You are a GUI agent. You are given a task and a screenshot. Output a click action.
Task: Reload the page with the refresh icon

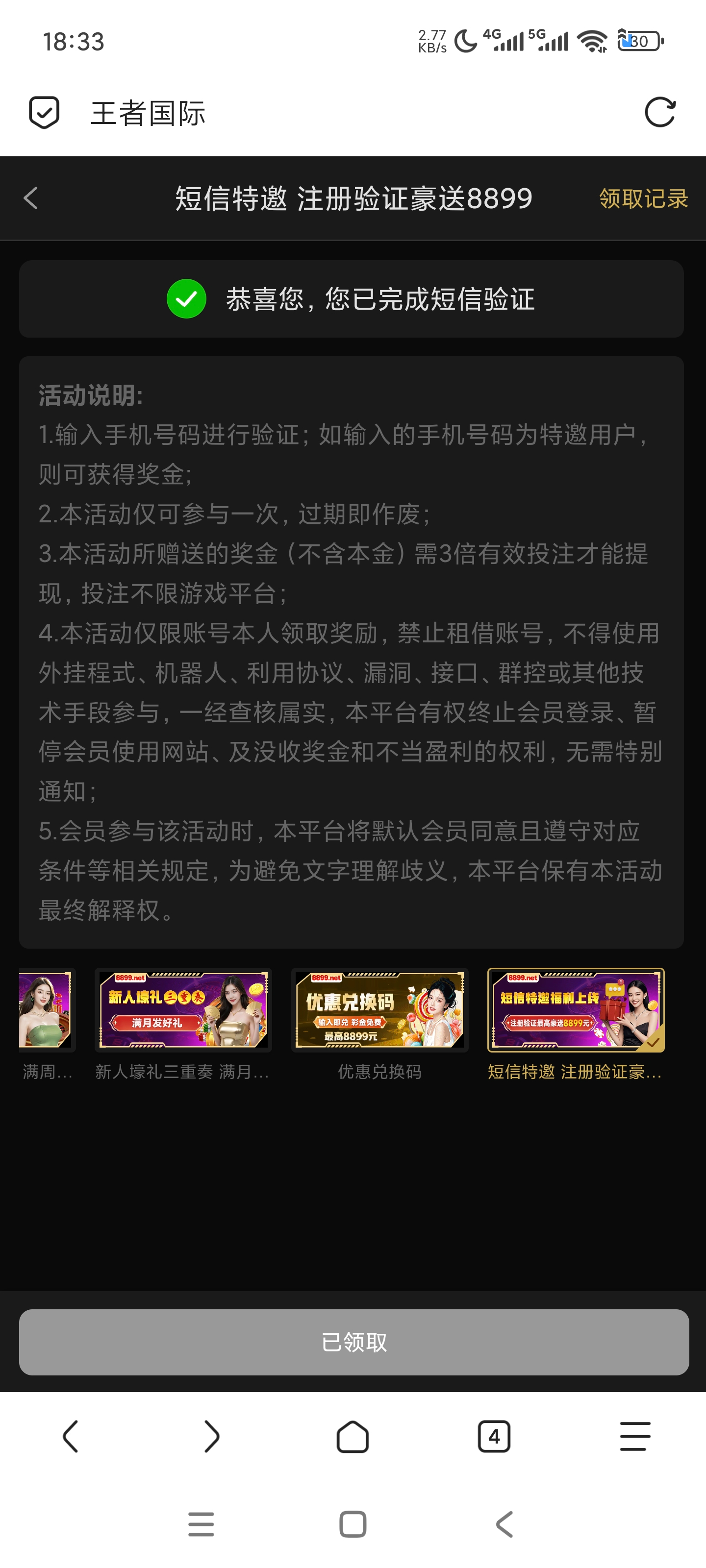[660, 113]
